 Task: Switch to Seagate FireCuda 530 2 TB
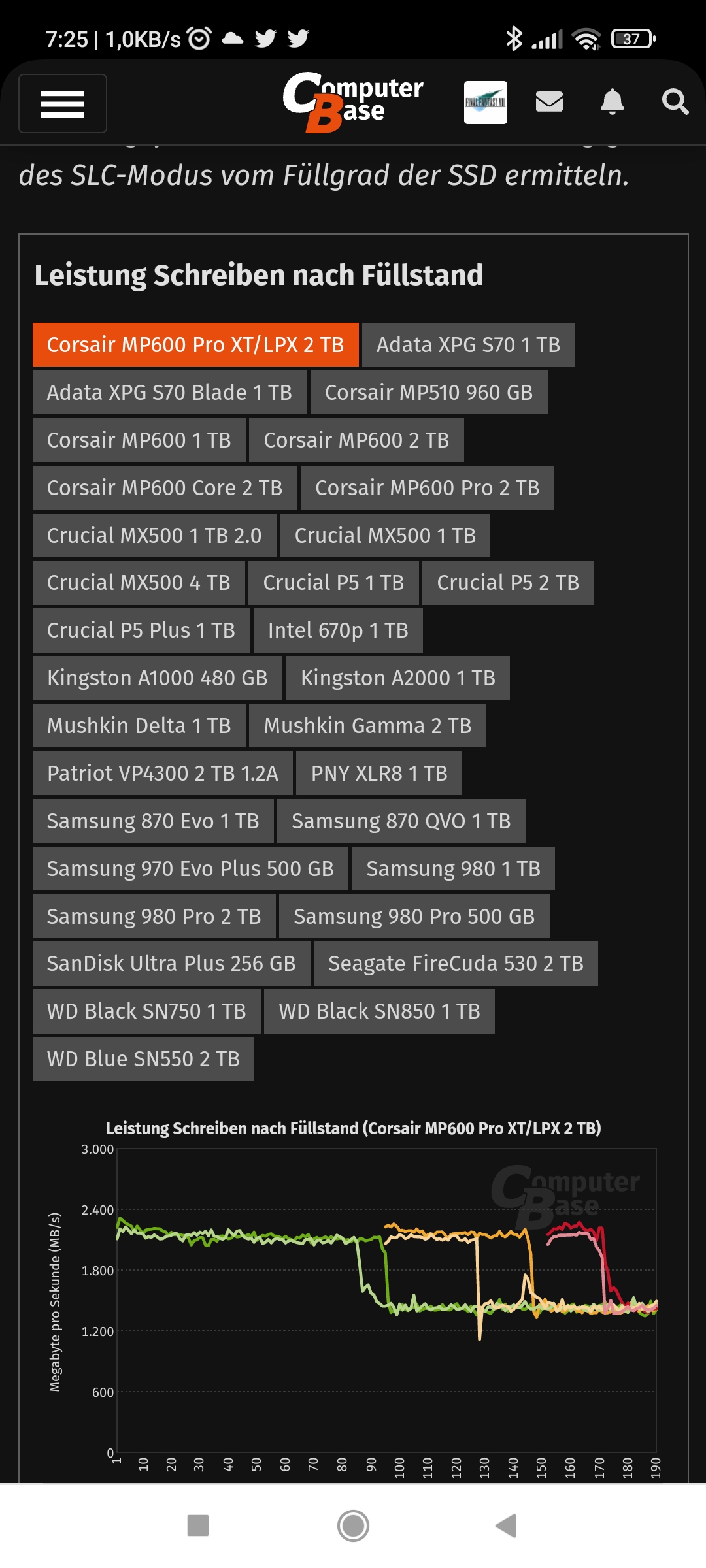click(x=456, y=964)
